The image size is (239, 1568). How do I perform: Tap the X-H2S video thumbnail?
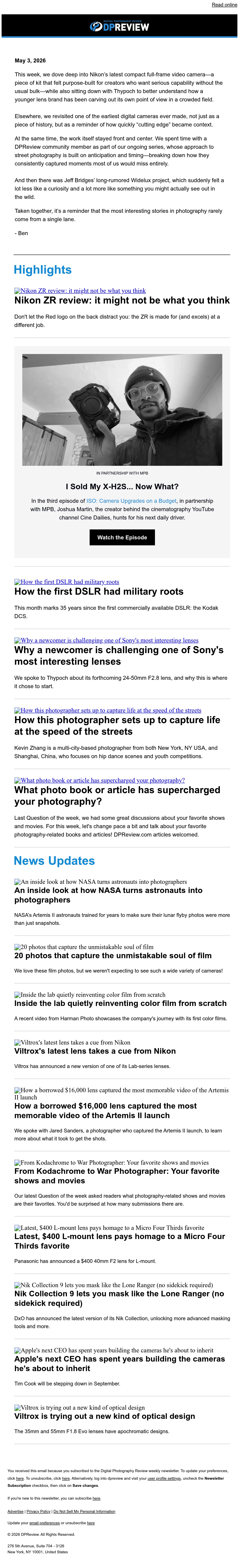pos(122,409)
